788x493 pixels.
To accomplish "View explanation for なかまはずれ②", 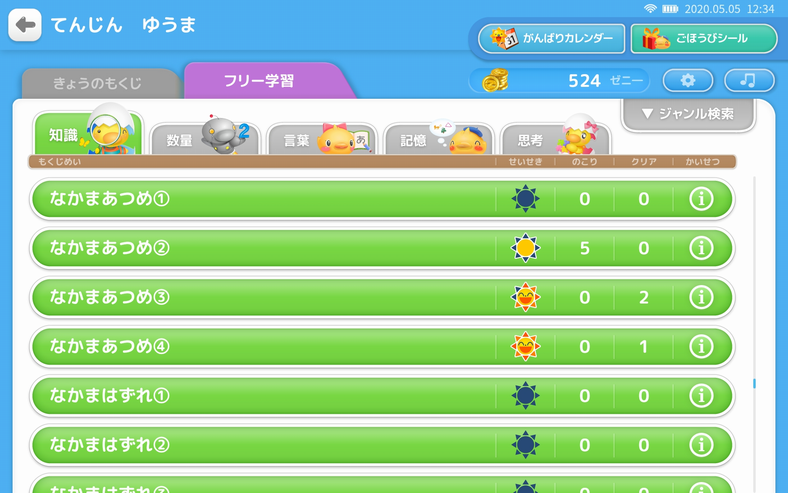I will (x=701, y=444).
